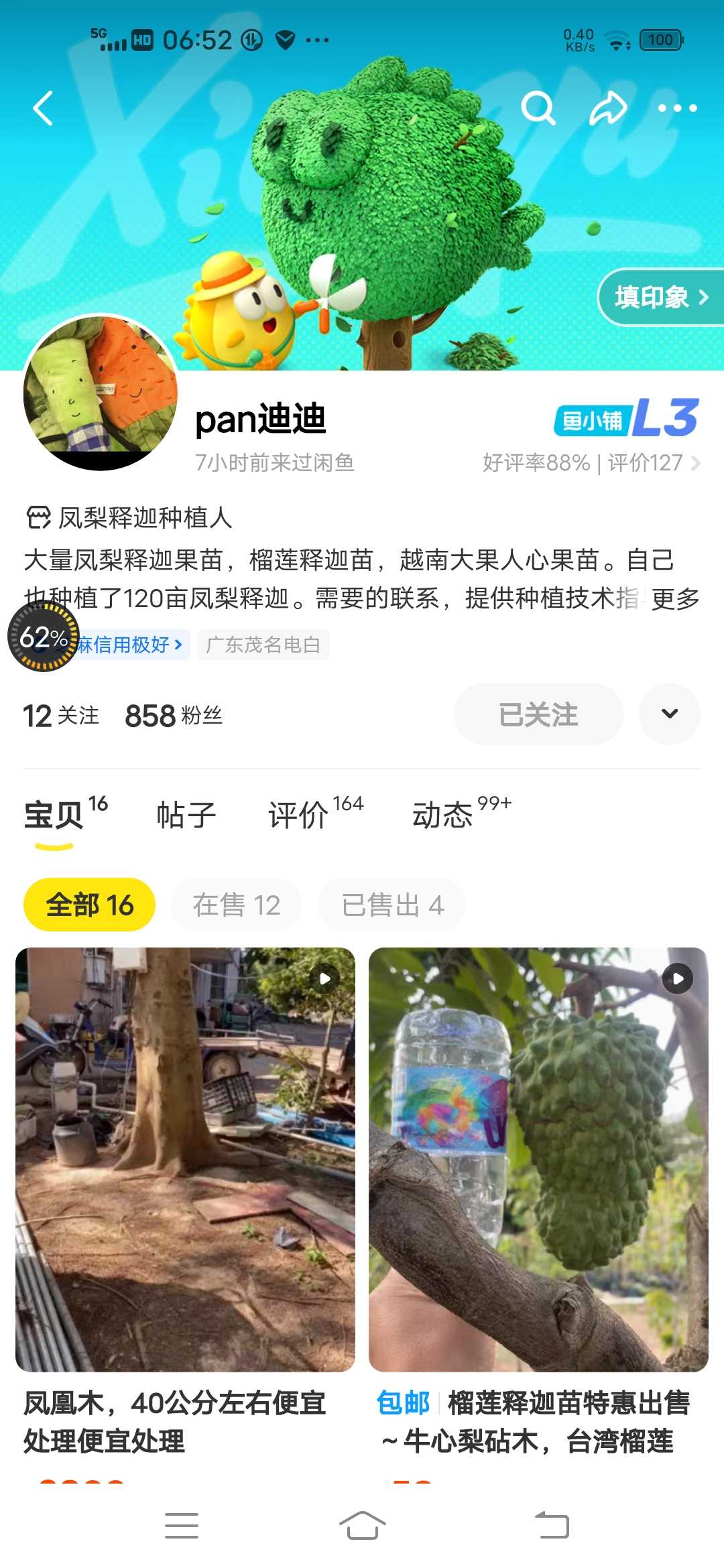The image size is (724, 1568).
Task: Tap the 填印象 button
Action: tap(660, 297)
